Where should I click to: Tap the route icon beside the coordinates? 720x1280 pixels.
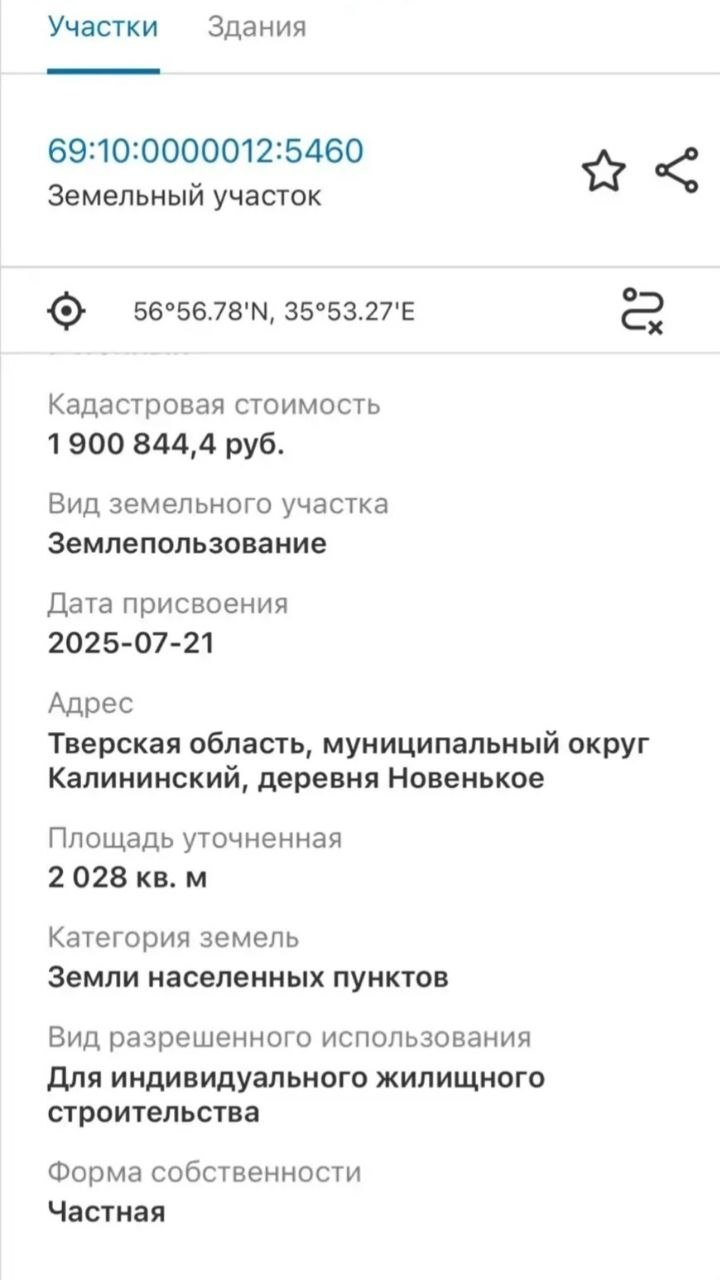643,311
